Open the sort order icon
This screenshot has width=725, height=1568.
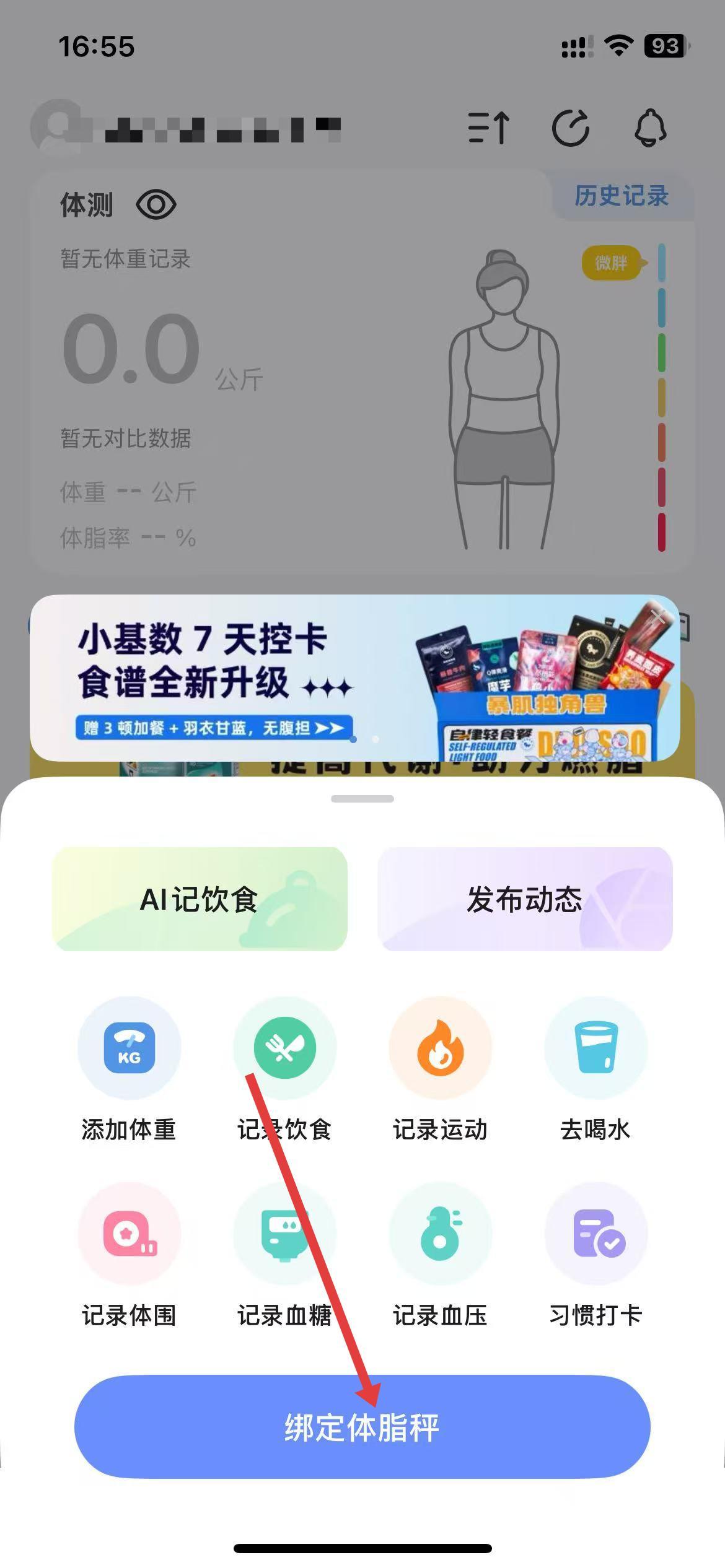click(489, 128)
